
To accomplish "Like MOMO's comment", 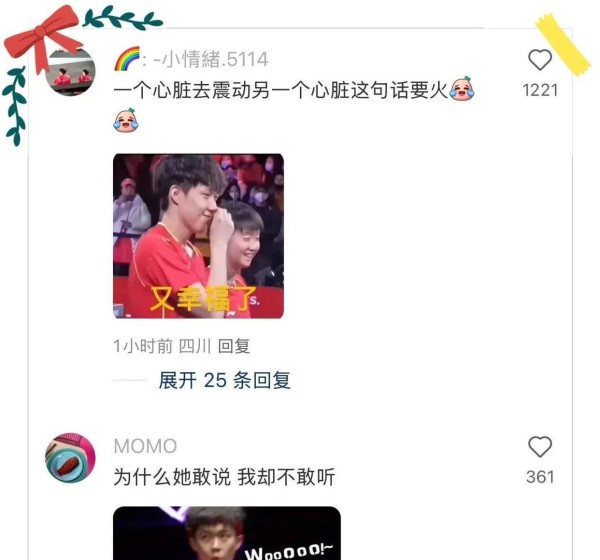I will [x=540, y=447].
